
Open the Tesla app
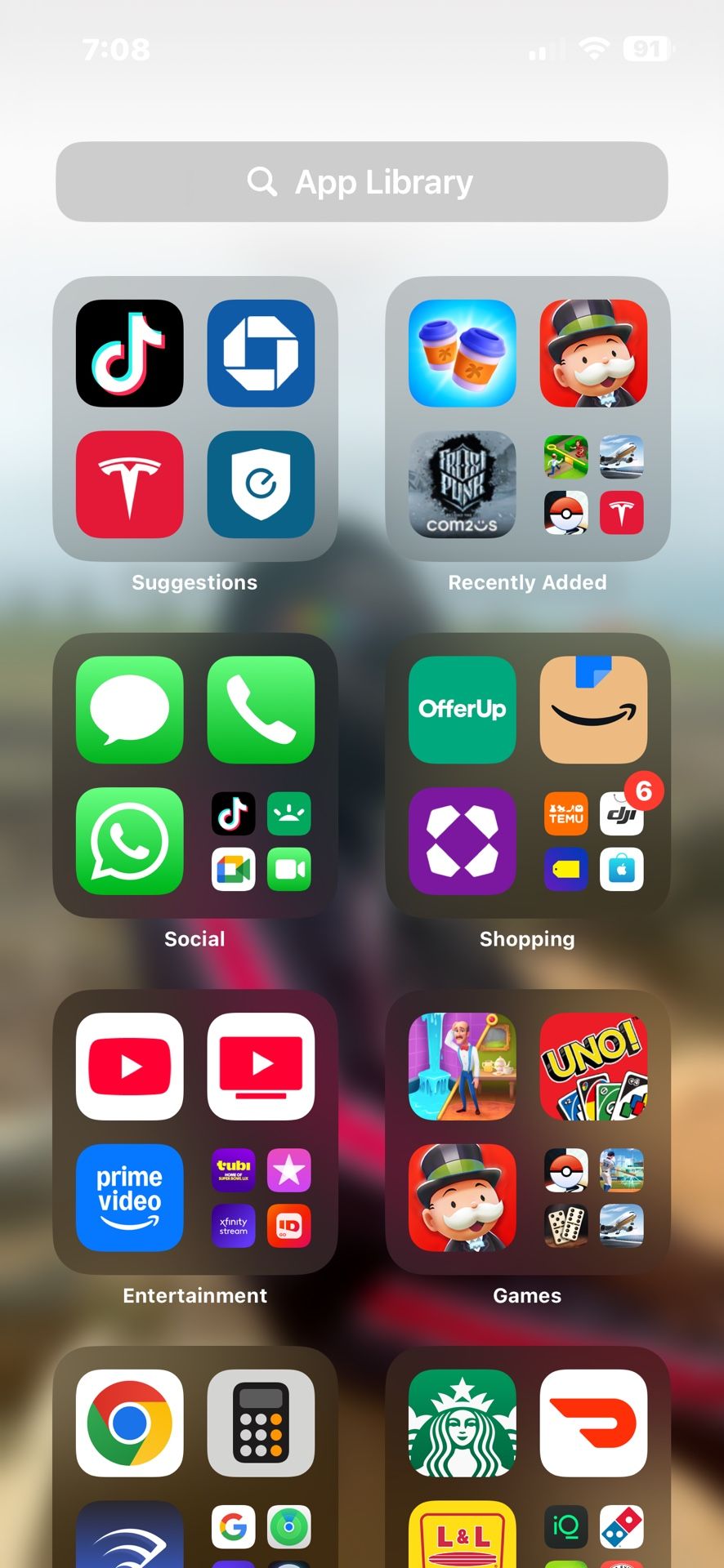(129, 484)
